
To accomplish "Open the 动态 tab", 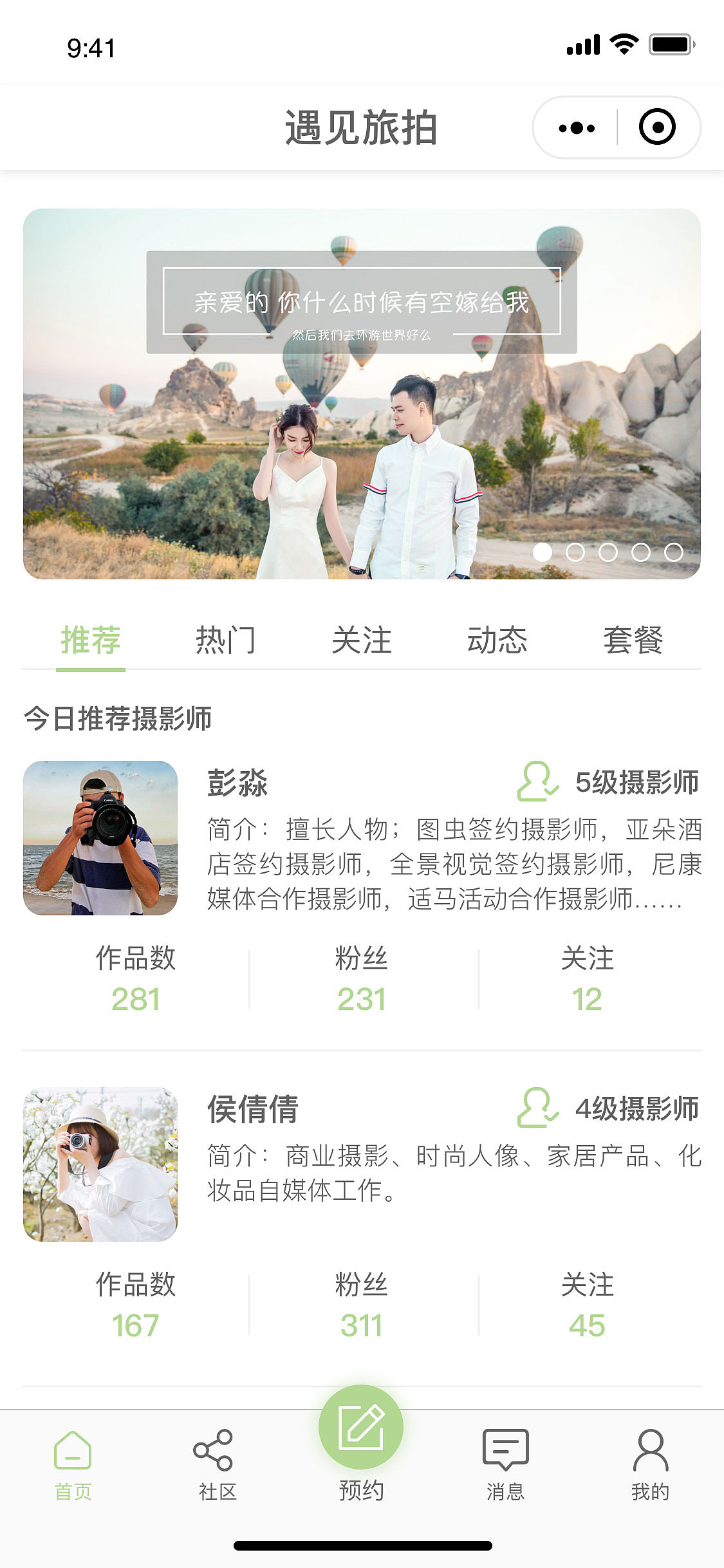I will coord(499,640).
